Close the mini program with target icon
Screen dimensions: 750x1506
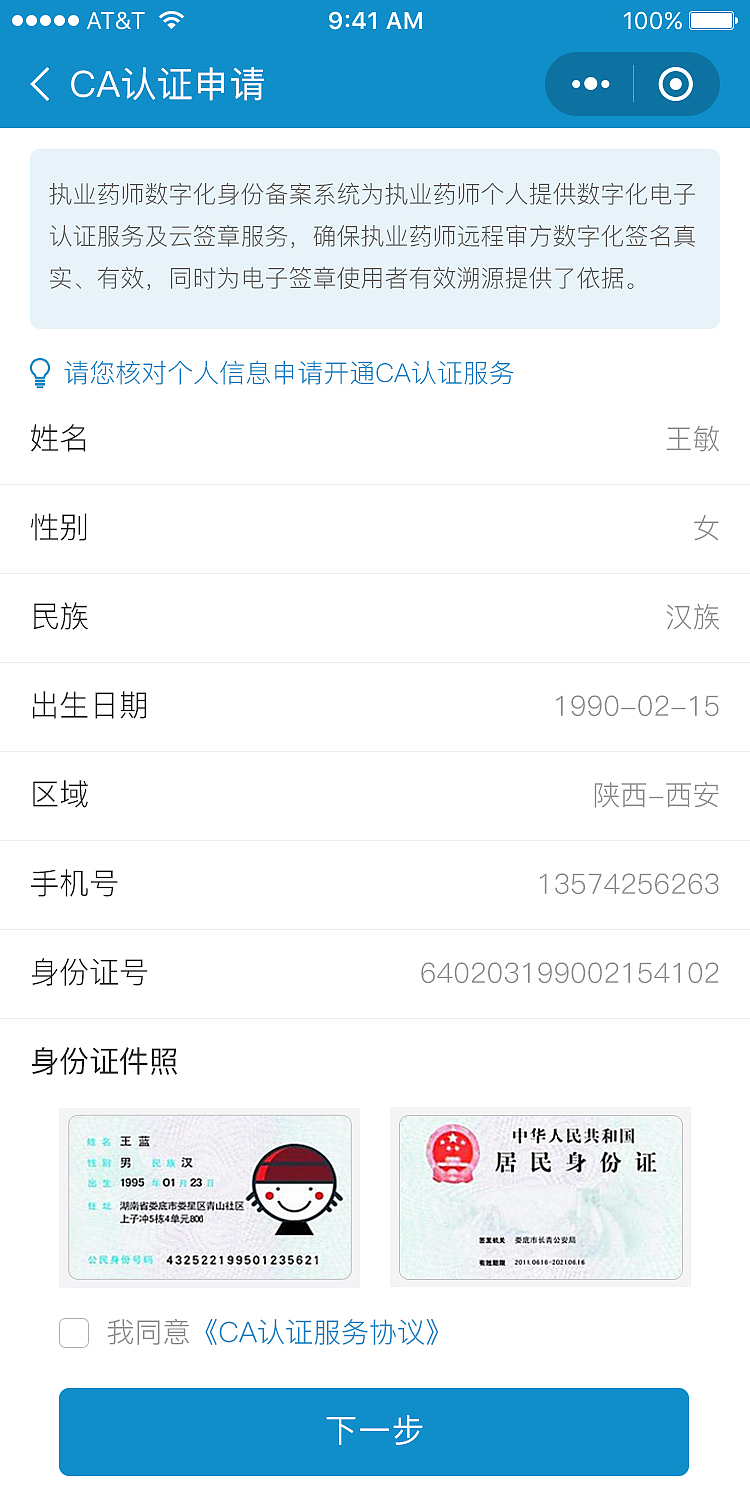[x=676, y=85]
